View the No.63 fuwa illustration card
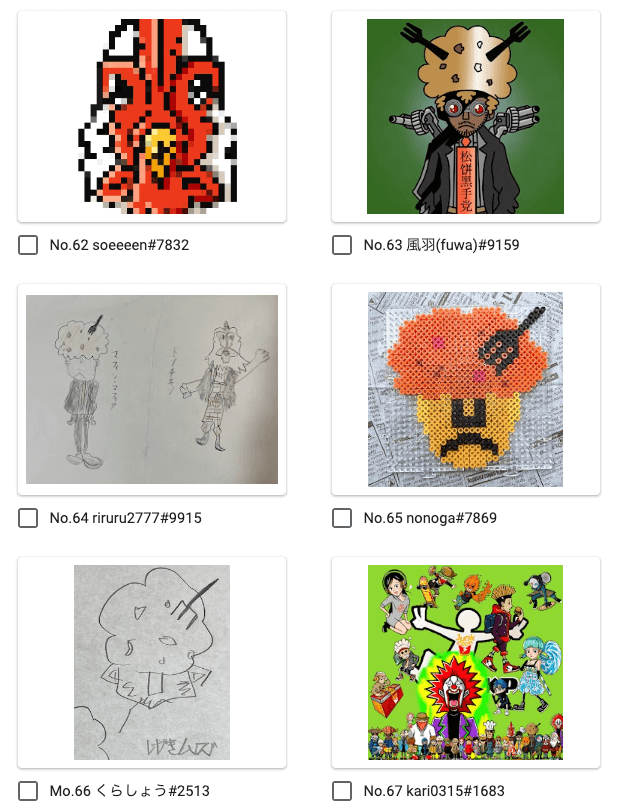Viewport: 617px width, 811px height. [x=465, y=116]
